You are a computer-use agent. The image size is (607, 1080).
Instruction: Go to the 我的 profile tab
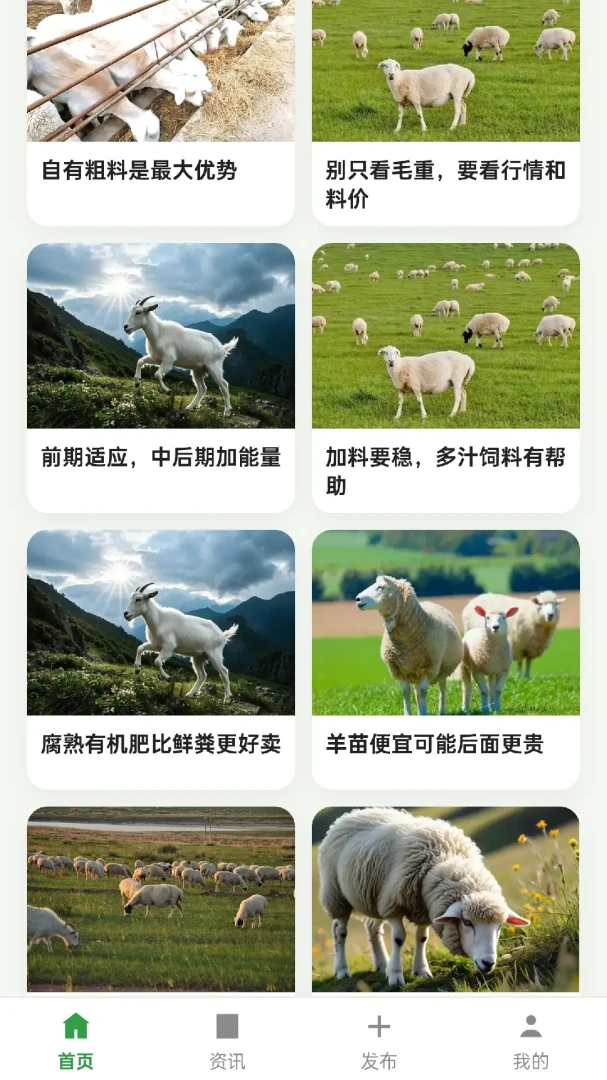[x=531, y=1040]
